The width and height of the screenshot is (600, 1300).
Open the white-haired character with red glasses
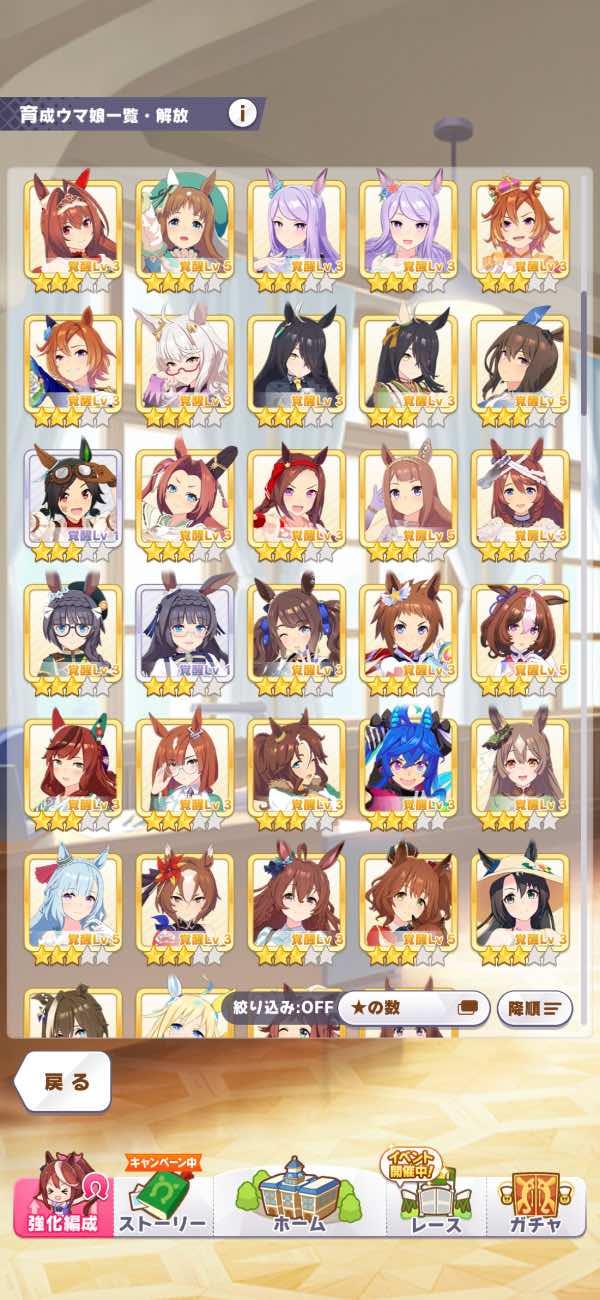pos(184,366)
